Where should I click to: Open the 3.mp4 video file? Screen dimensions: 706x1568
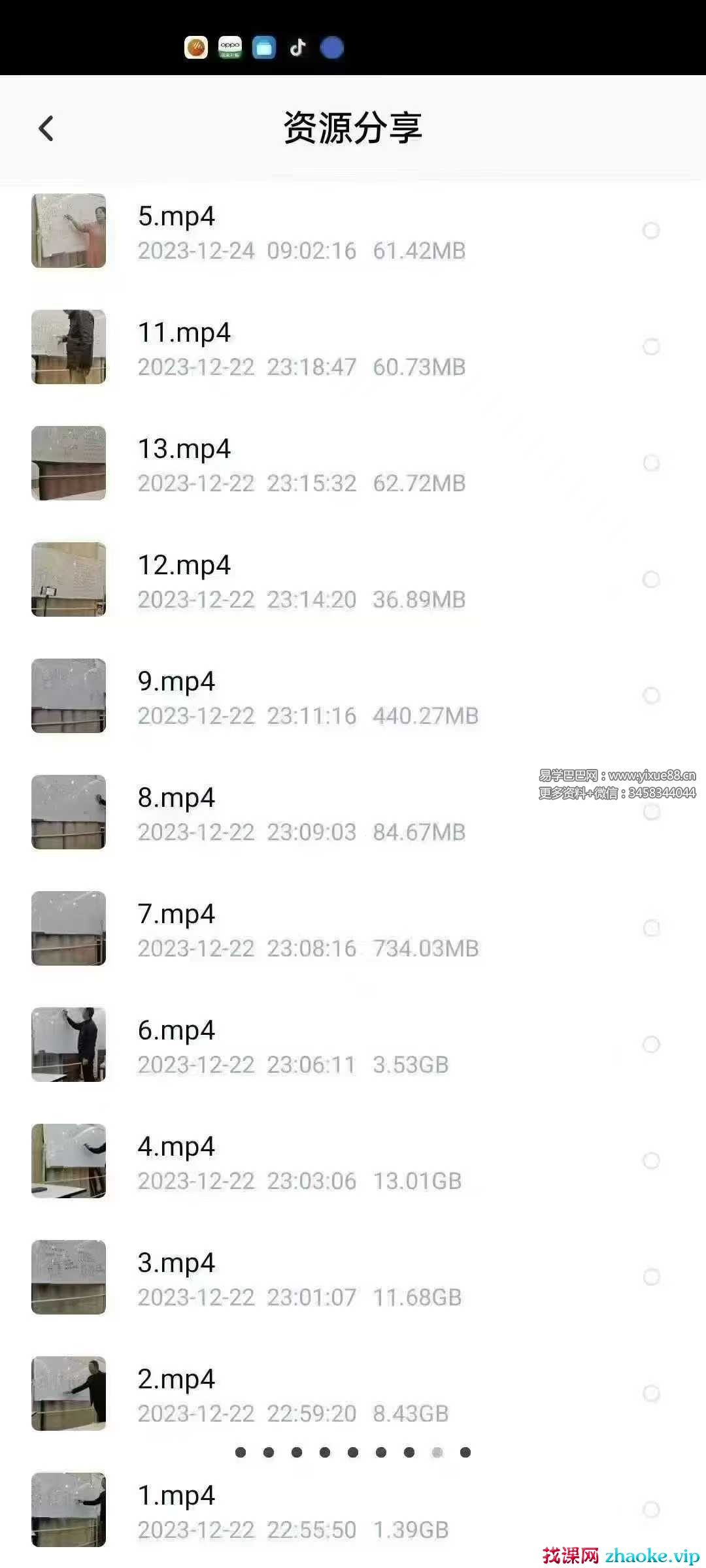click(x=176, y=1264)
